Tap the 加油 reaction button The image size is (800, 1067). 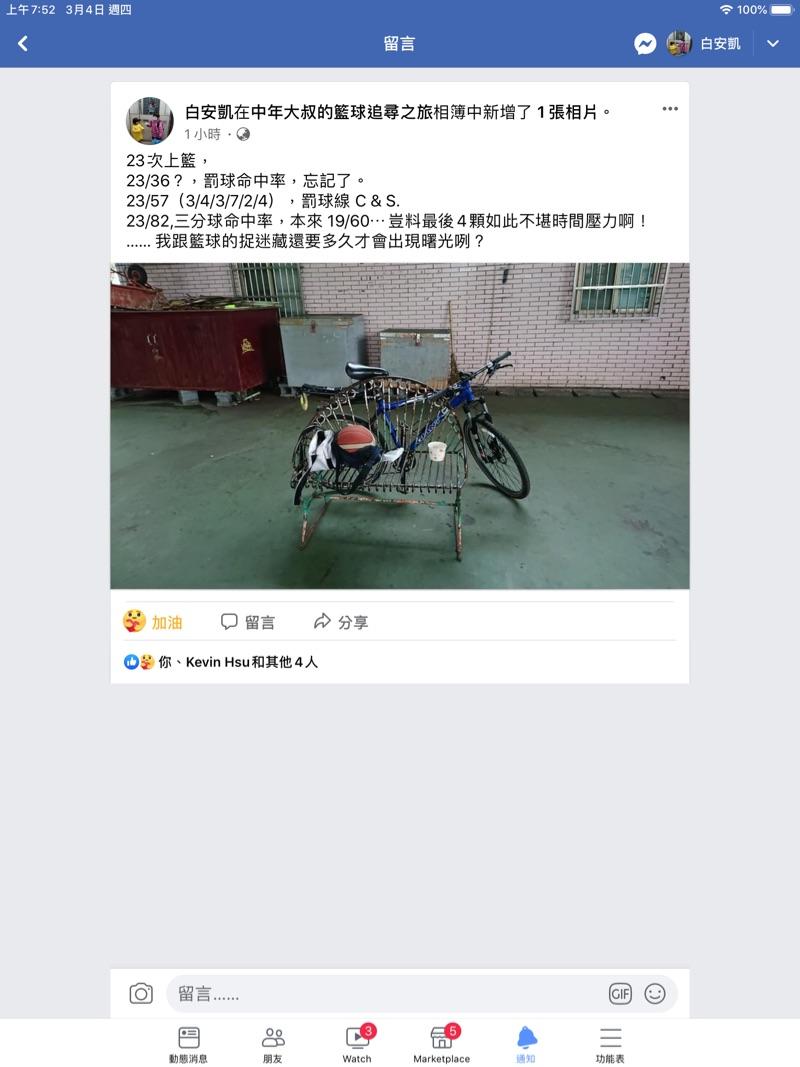tap(153, 621)
